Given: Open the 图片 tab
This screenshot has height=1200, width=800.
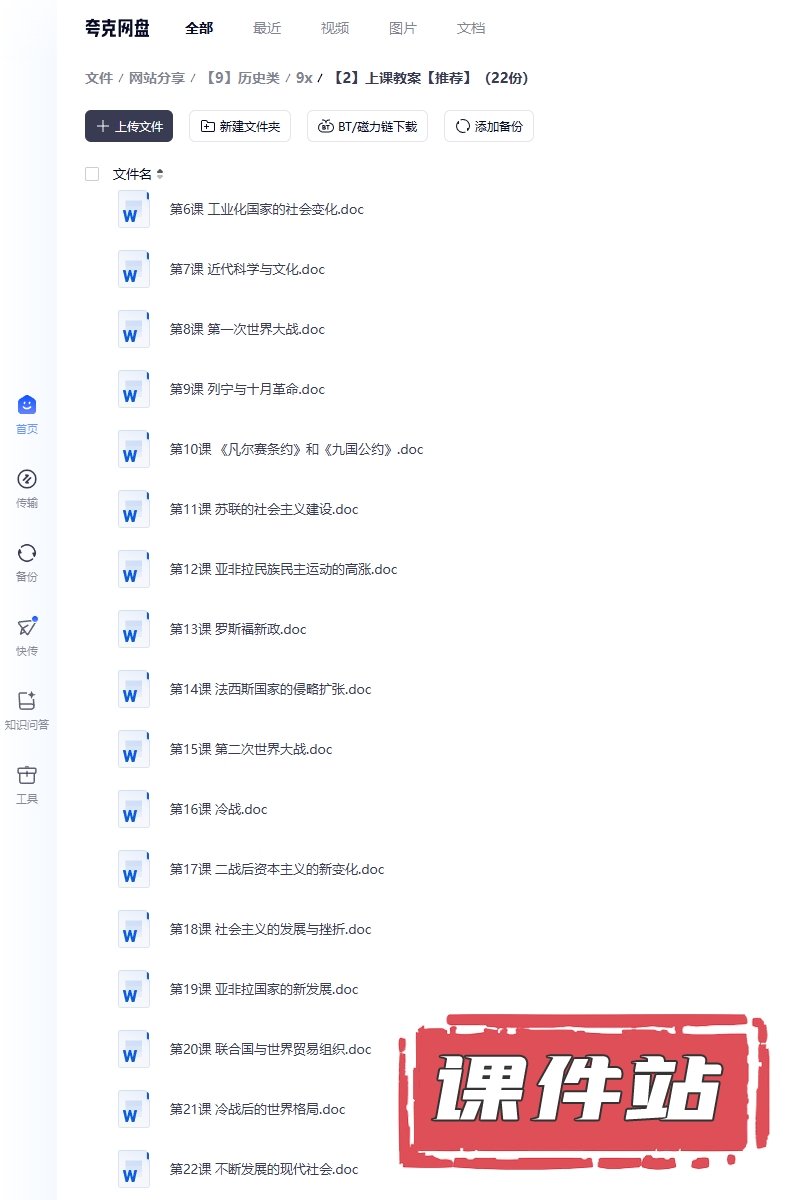Looking at the screenshot, I should (x=403, y=28).
